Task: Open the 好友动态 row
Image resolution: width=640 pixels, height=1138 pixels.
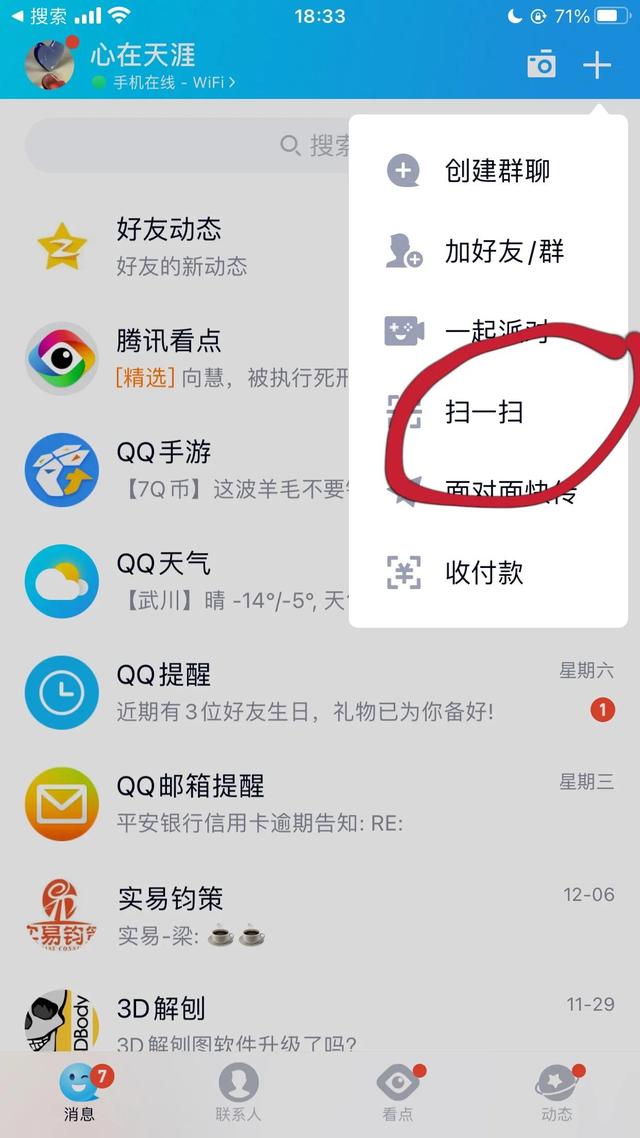Action: [x=180, y=246]
